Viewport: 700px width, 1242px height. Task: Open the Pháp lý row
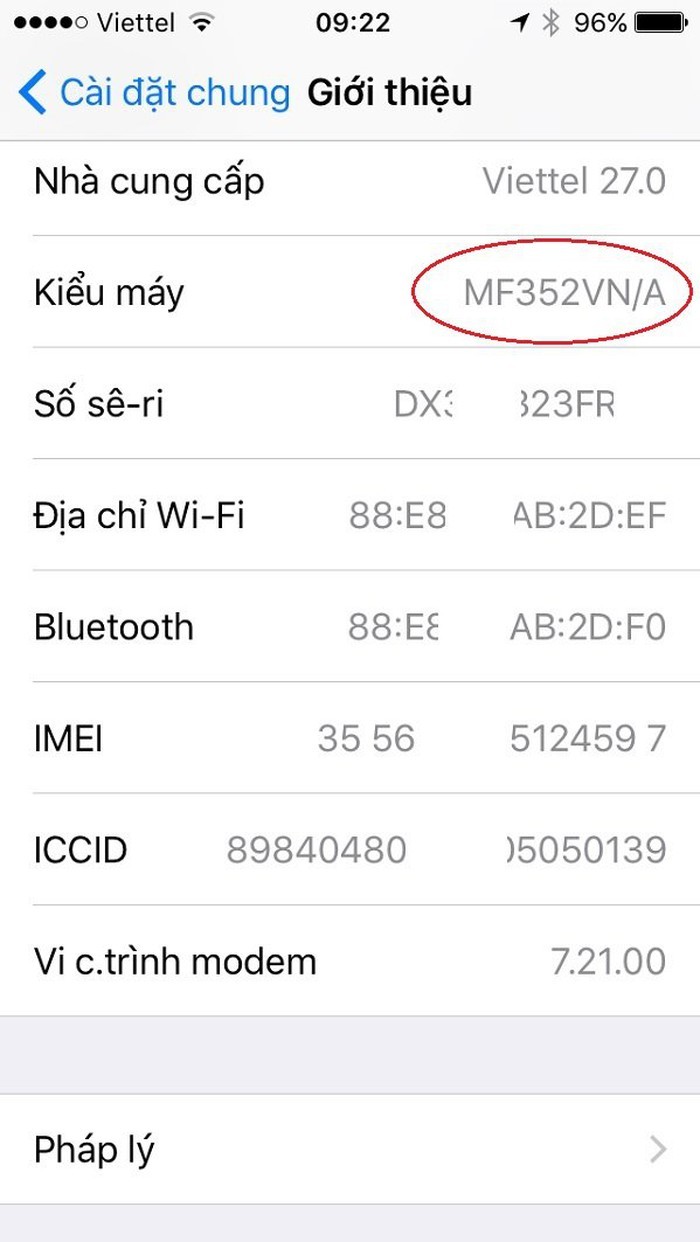(x=350, y=1149)
